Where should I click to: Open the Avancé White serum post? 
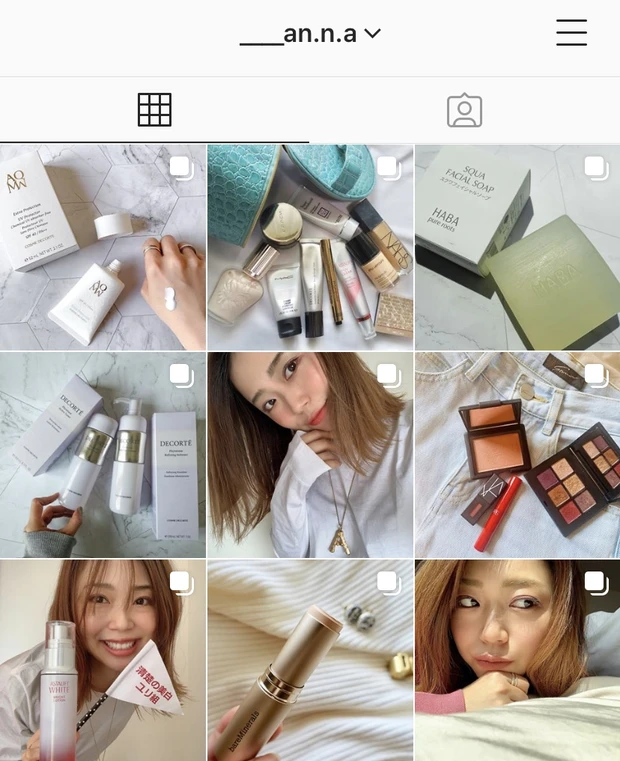point(102,660)
